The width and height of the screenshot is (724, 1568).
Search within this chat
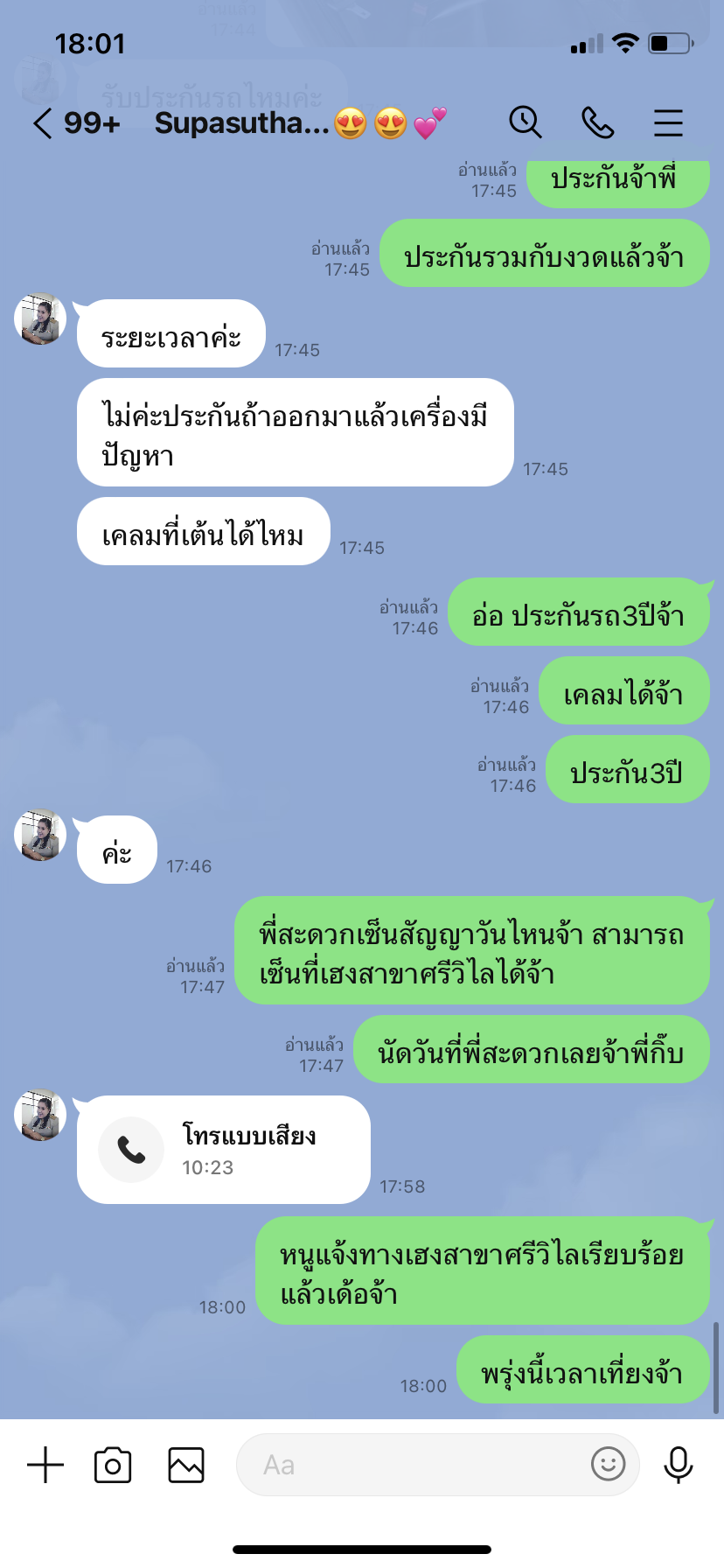coord(526,122)
